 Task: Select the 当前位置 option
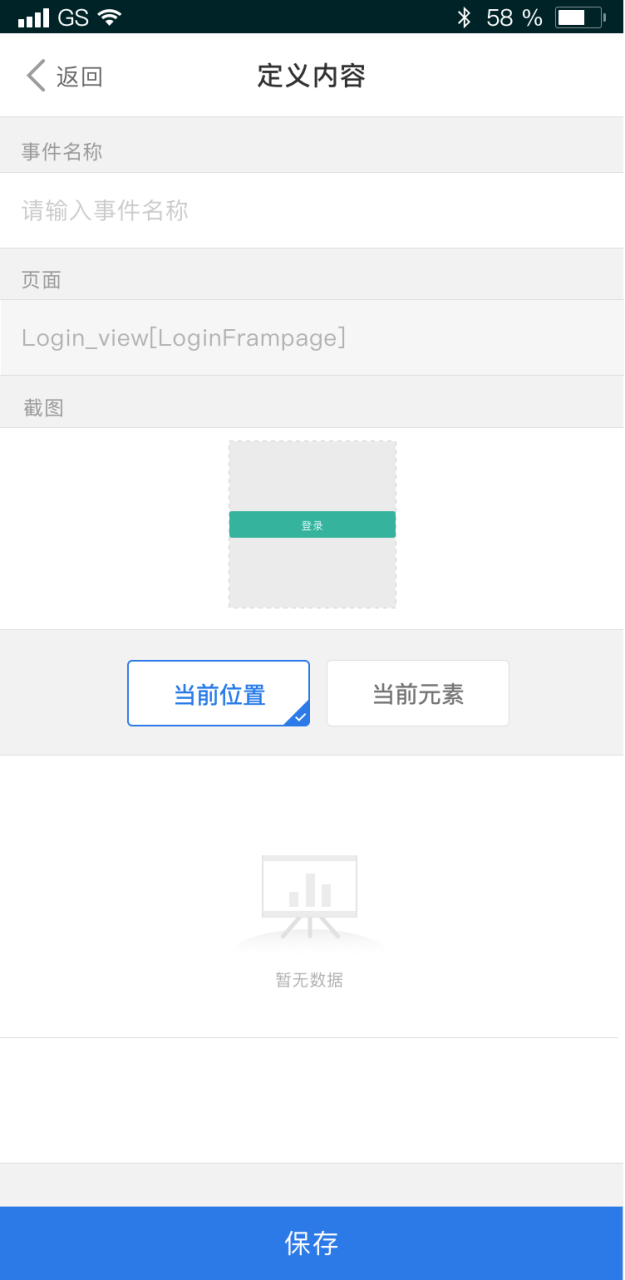(x=218, y=694)
